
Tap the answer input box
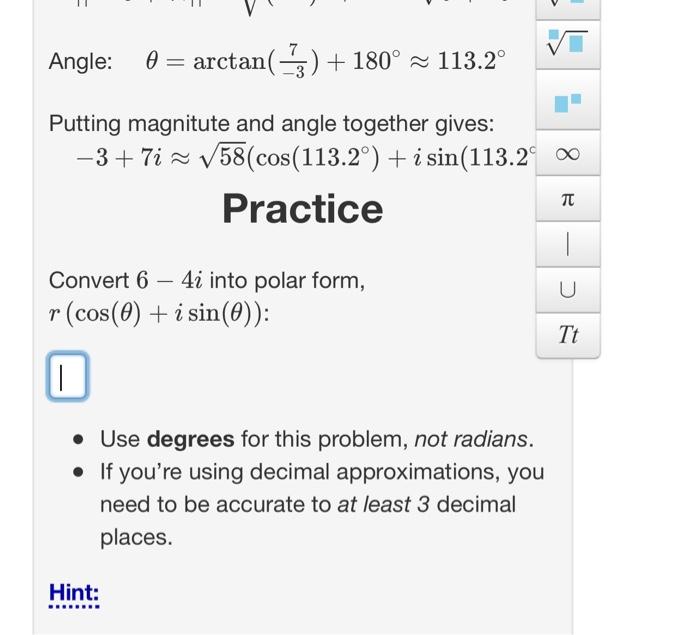pyautogui.click(x=67, y=377)
